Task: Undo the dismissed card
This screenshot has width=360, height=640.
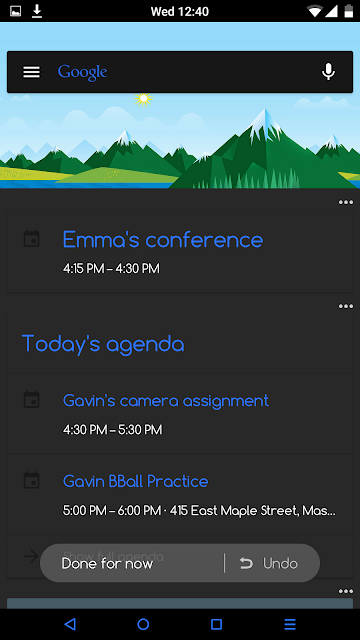Action: pos(269,564)
